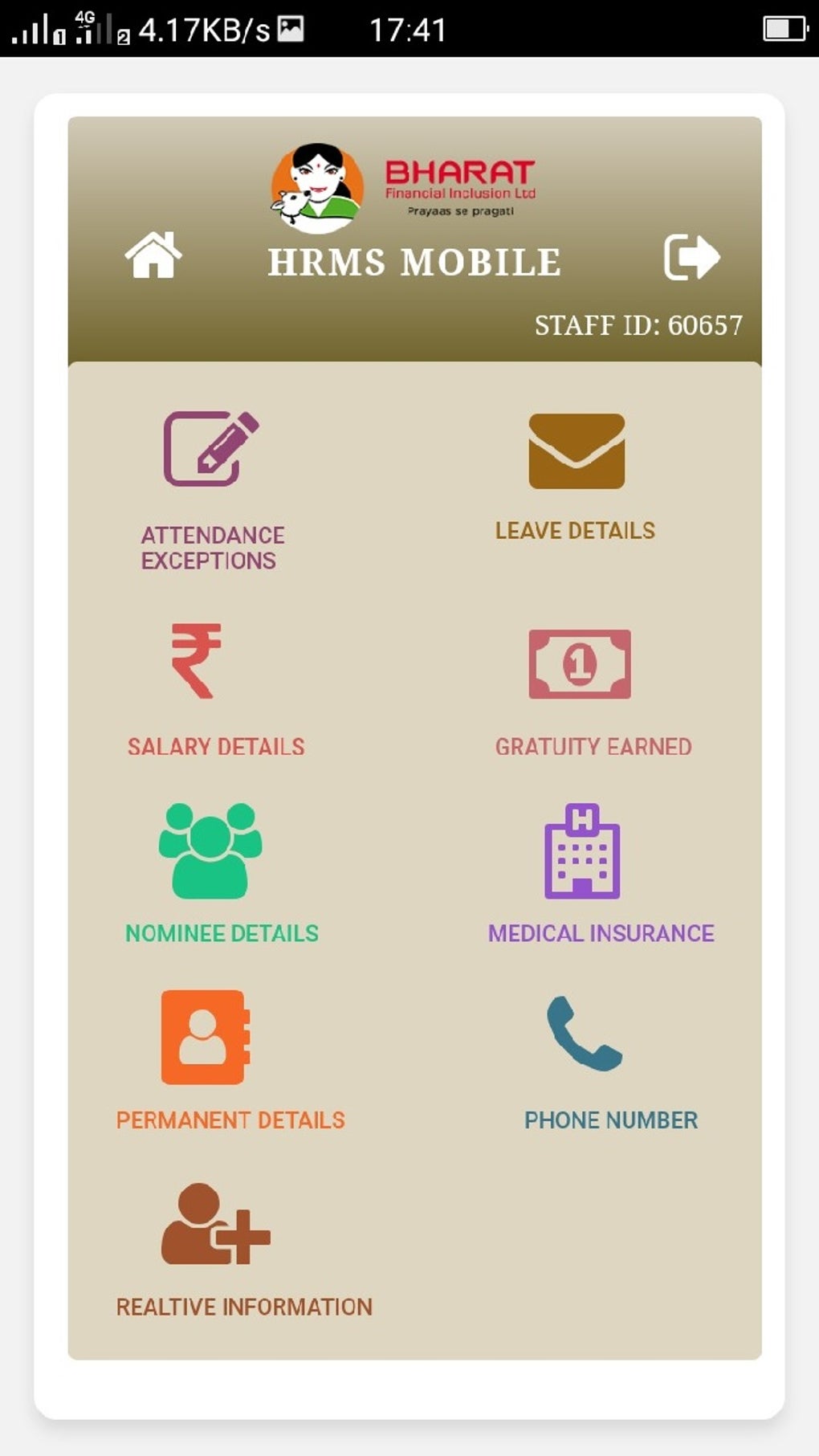Tap the Home navigation icon
The height and width of the screenshot is (1456, 819).
153,256
